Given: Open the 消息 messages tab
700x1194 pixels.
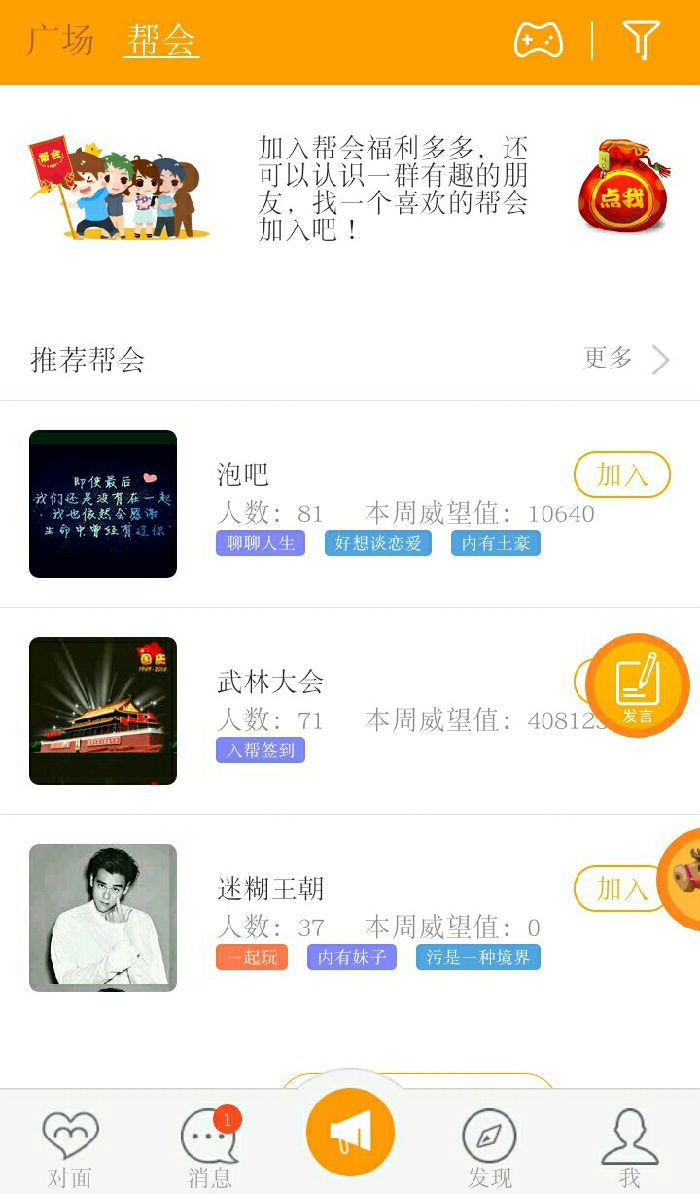Looking at the screenshot, I should tap(210, 1148).
